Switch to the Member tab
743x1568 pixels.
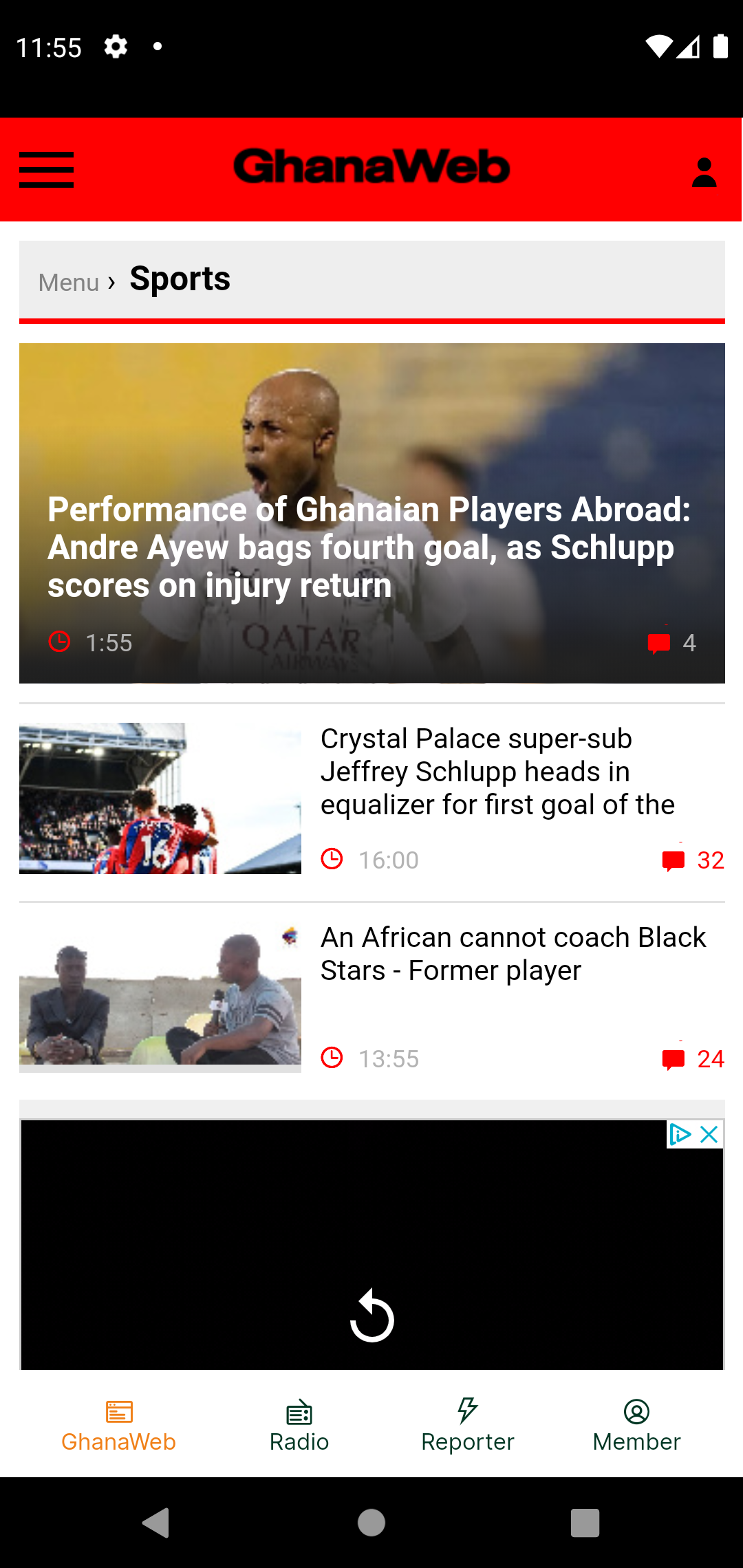click(636, 1426)
